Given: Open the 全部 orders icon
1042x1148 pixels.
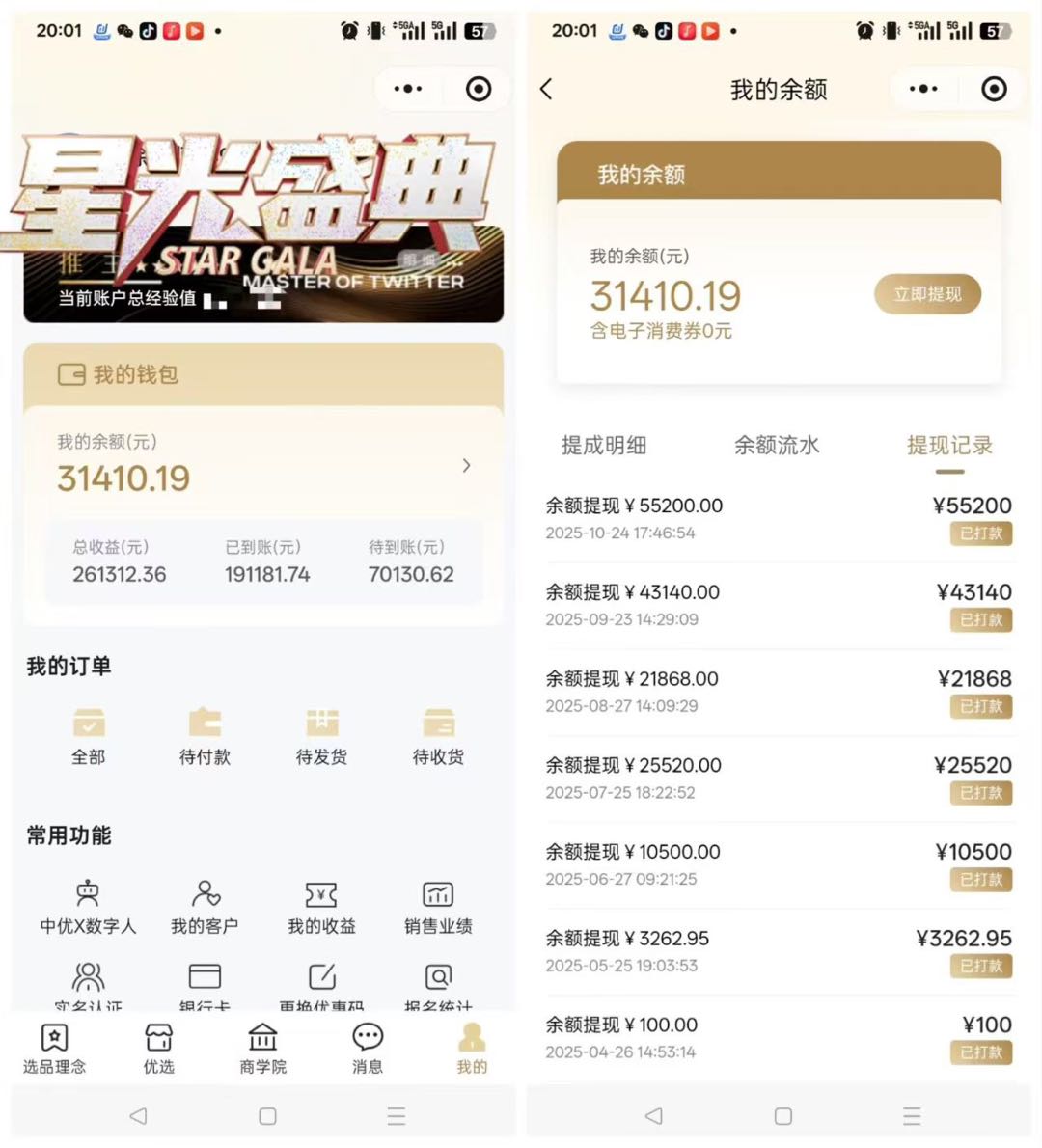Looking at the screenshot, I should [89, 735].
